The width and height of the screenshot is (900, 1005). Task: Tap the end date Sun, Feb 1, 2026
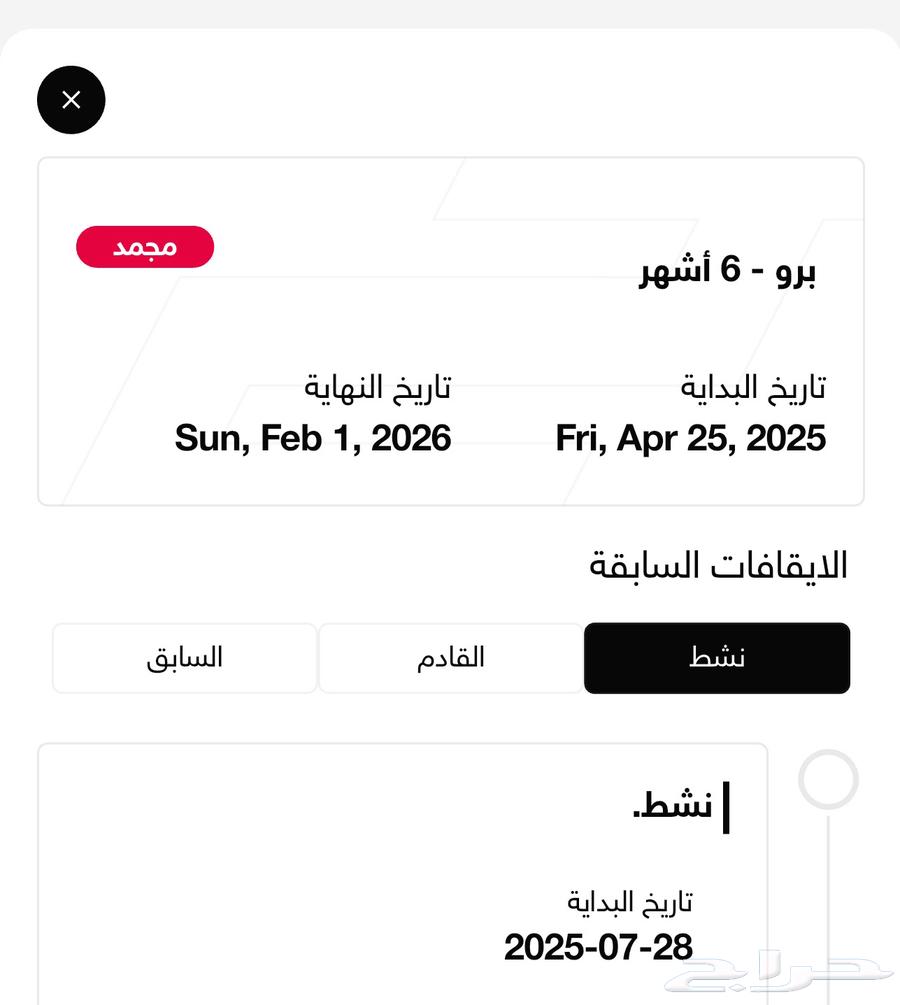coord(313,438)
